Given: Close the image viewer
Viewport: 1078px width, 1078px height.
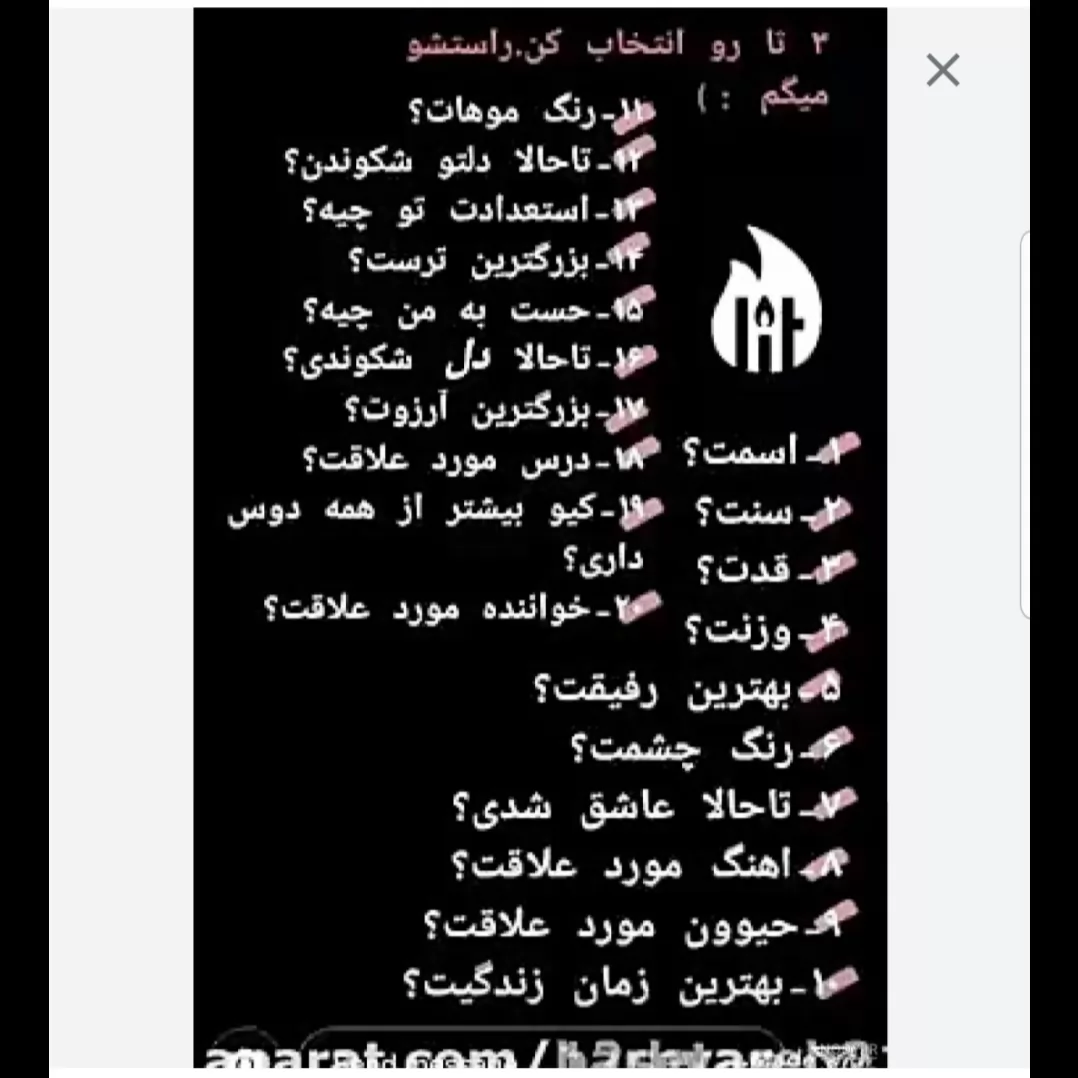Looking at the screenshot, I should point(943,70).
